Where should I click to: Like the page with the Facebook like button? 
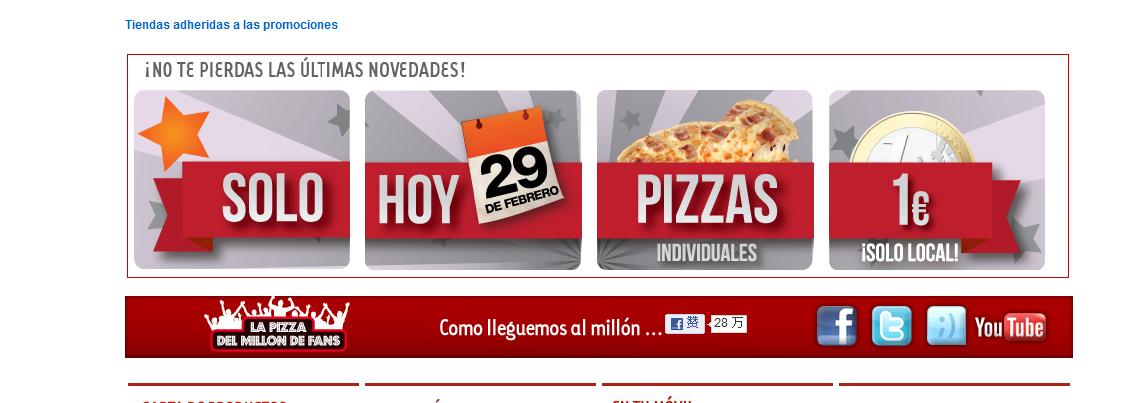point(685,324)
